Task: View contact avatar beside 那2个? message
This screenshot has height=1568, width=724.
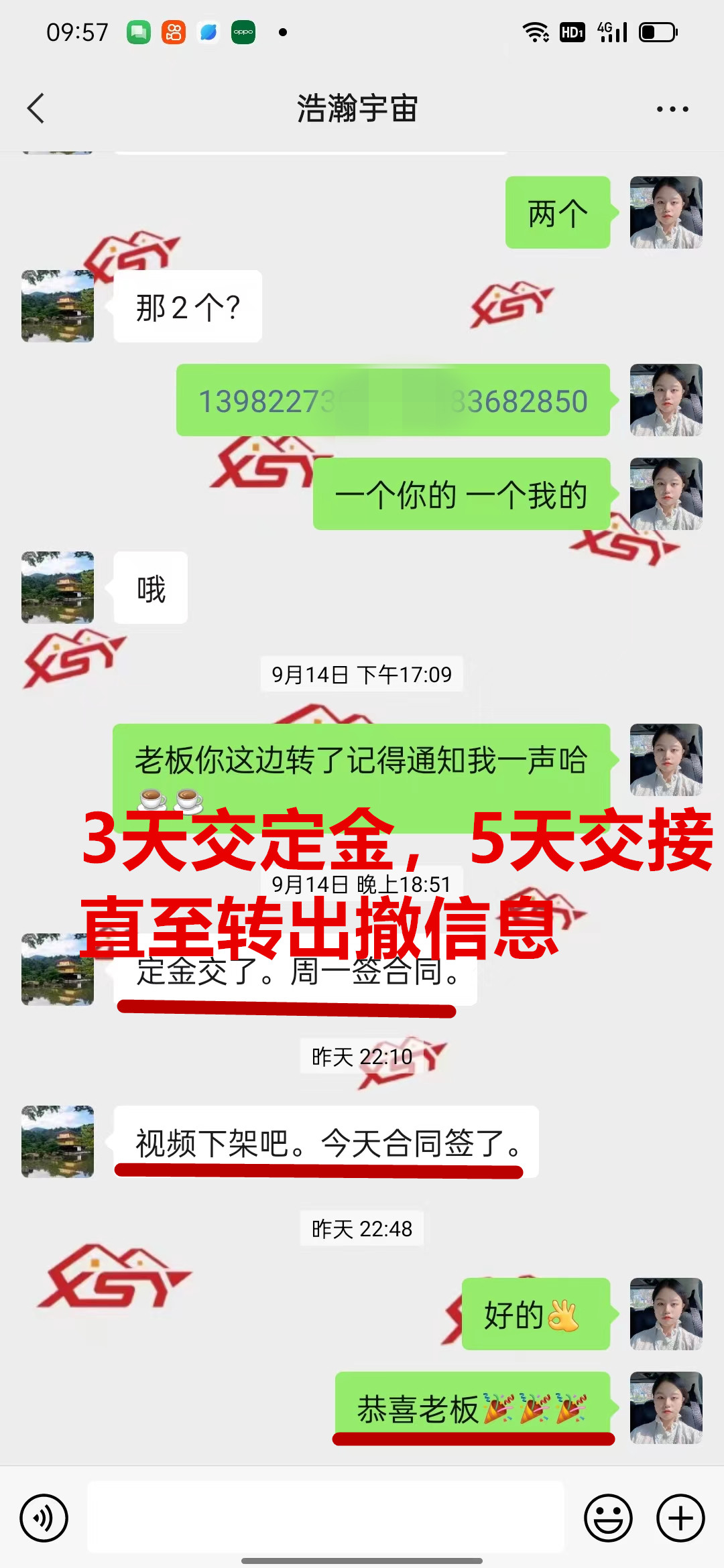Action: pos(58,306)
